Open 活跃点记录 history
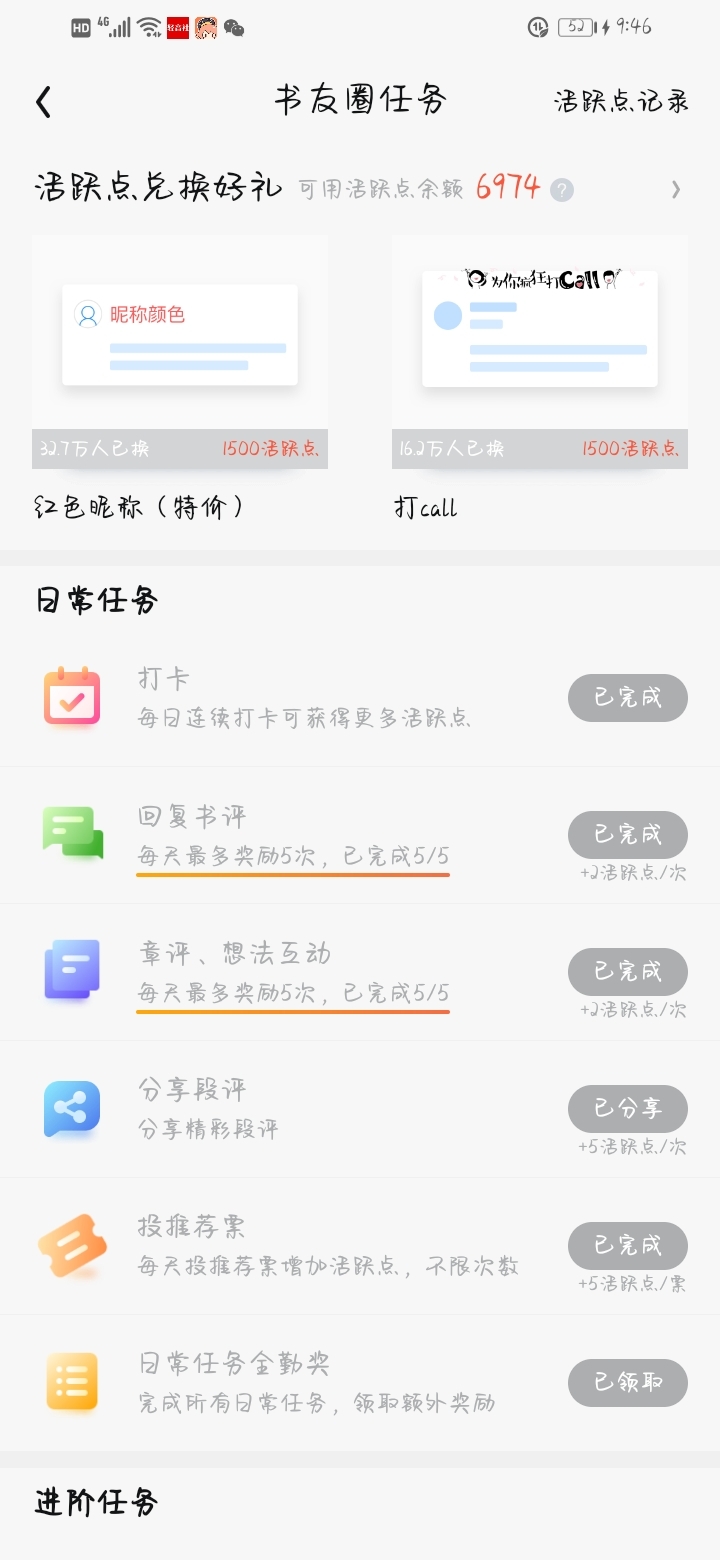Screen dimensions: 720x1560 pyautogui.click(x=621, y=101)
